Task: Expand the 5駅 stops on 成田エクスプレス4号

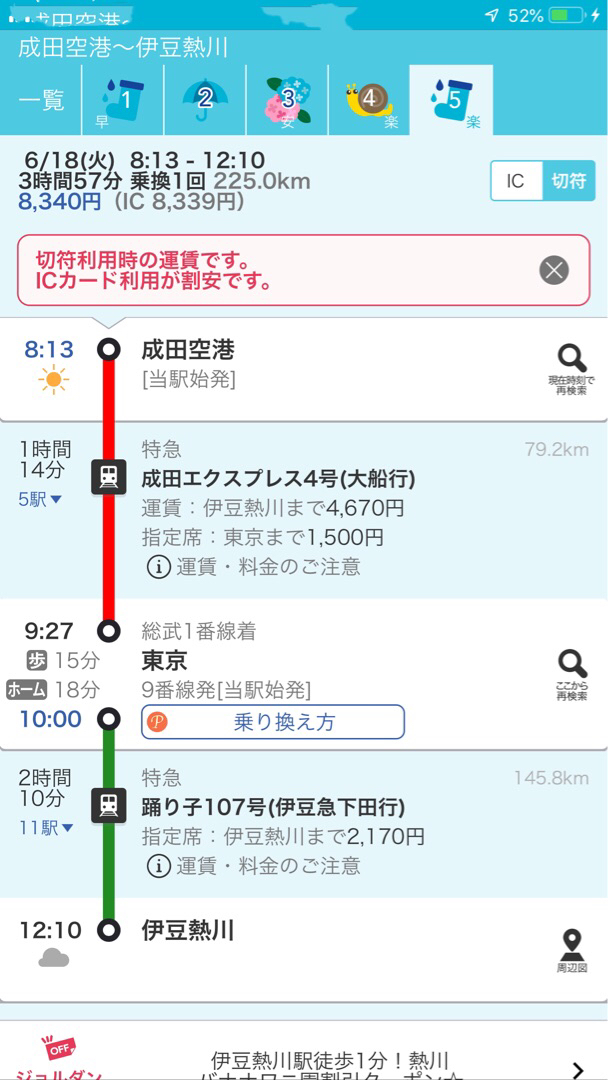Action: pos(40,499)
